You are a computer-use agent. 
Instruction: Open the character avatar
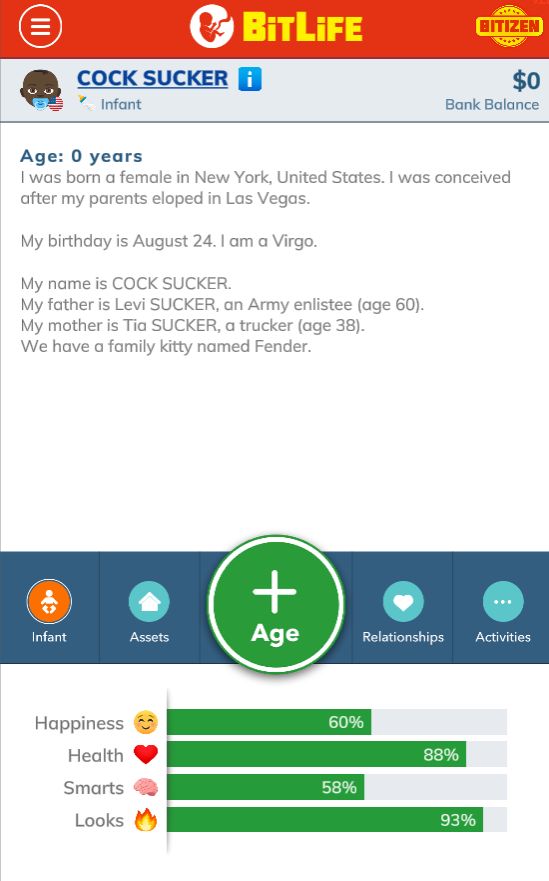(41, 90)
